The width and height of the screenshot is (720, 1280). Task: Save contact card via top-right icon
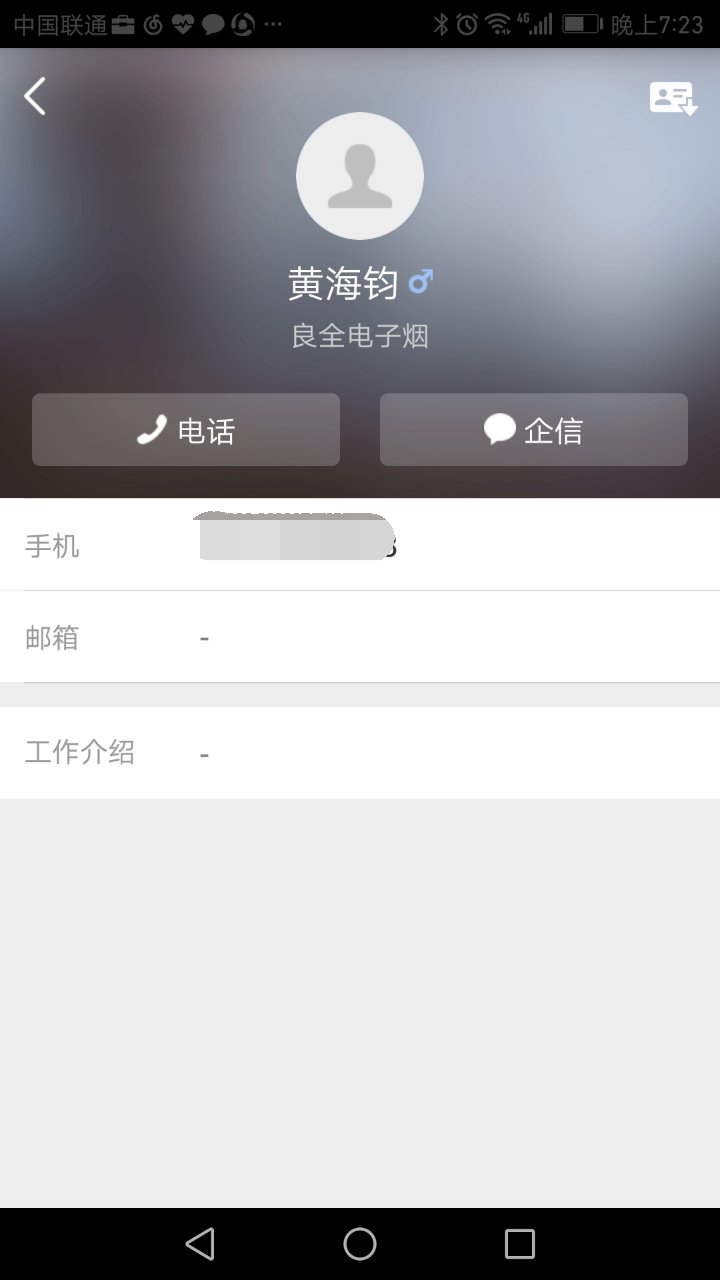pos(673,98)
